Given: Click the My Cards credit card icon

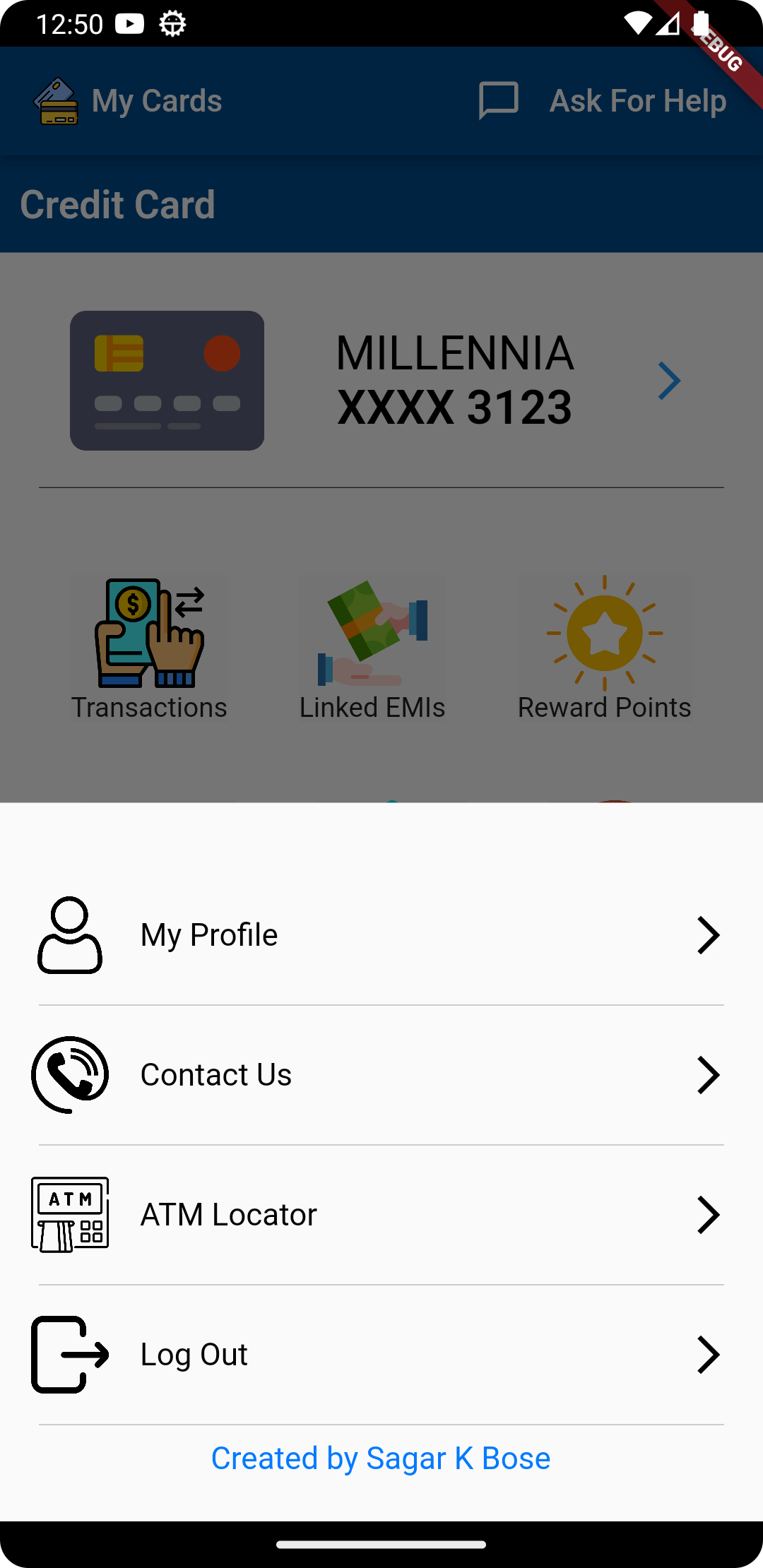Looking at the screenshot, I should coord(55,100).
